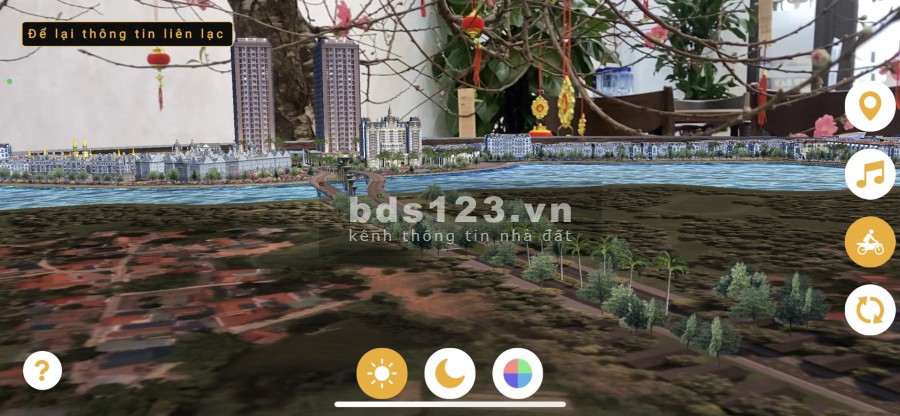The height and width of the screenshot is (416, 900).
Task: Open the map location pin
Action: 870,106
